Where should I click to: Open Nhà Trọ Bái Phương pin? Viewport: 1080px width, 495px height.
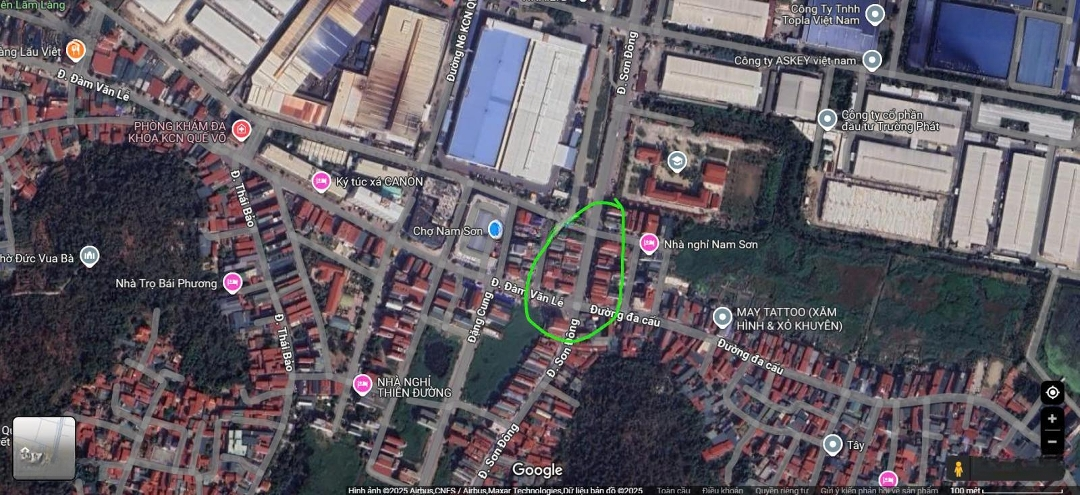click(232, 283)
